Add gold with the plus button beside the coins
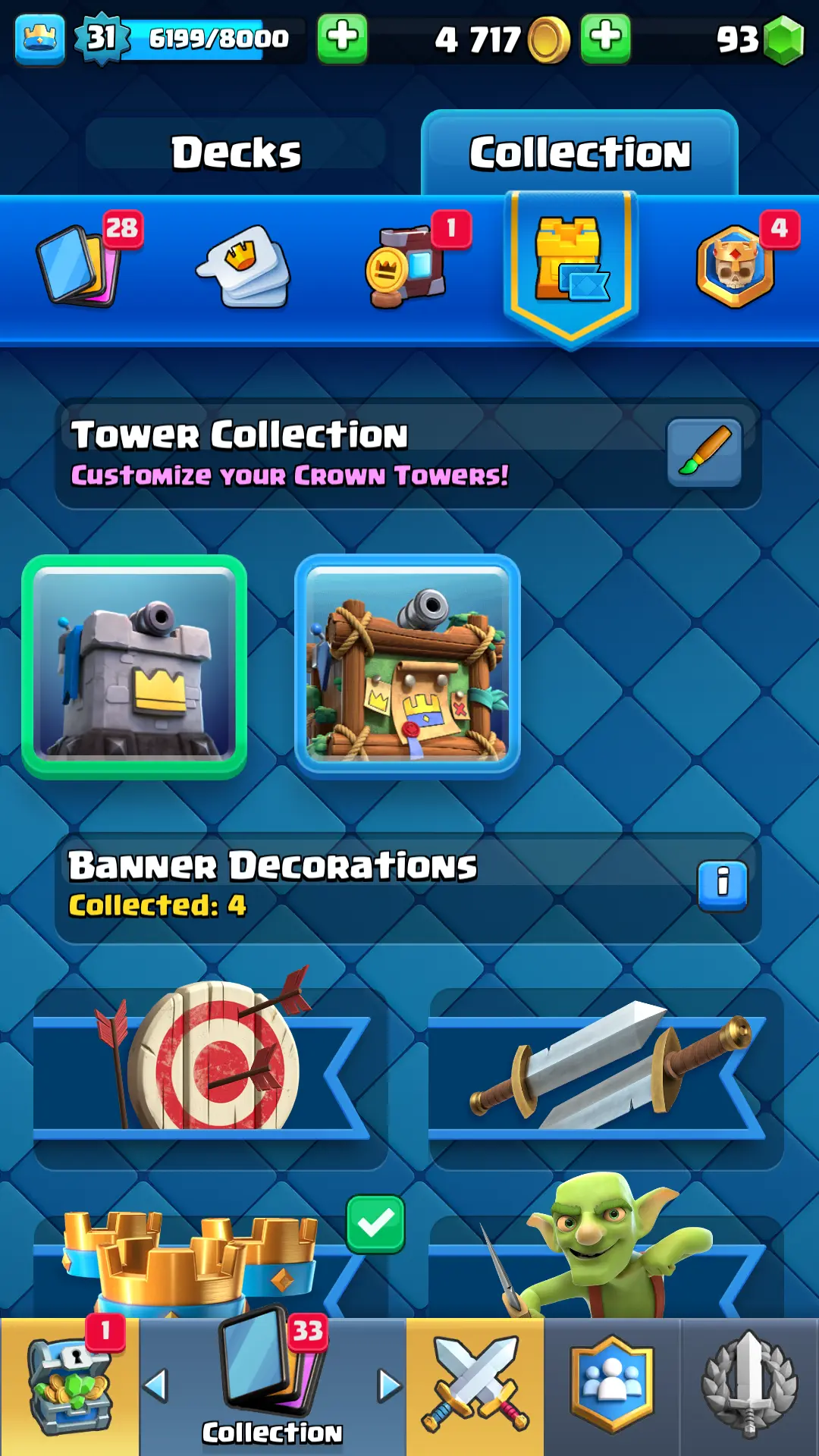 pyautogui.click(x=605, y=38)
